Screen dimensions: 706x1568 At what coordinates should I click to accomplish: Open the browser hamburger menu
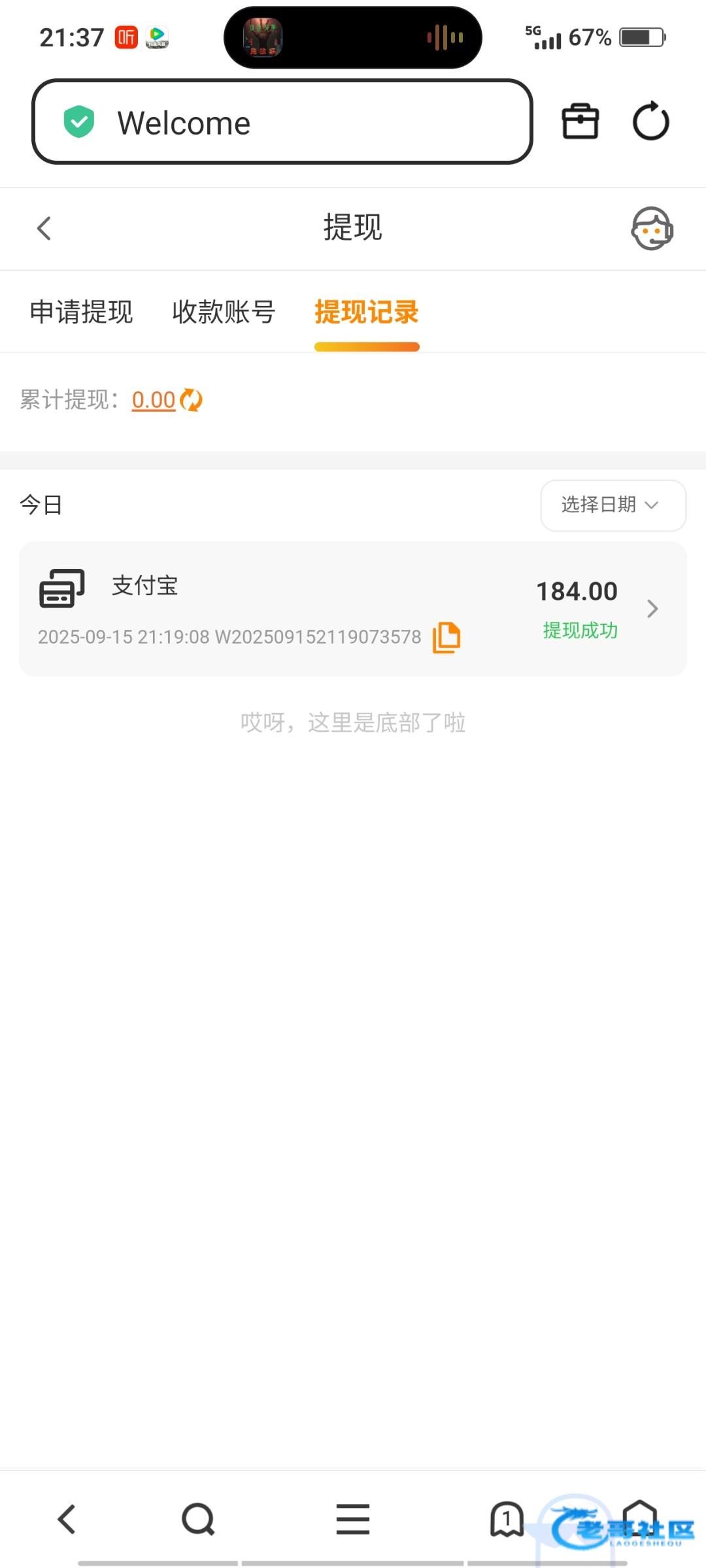click(353, 1519)
